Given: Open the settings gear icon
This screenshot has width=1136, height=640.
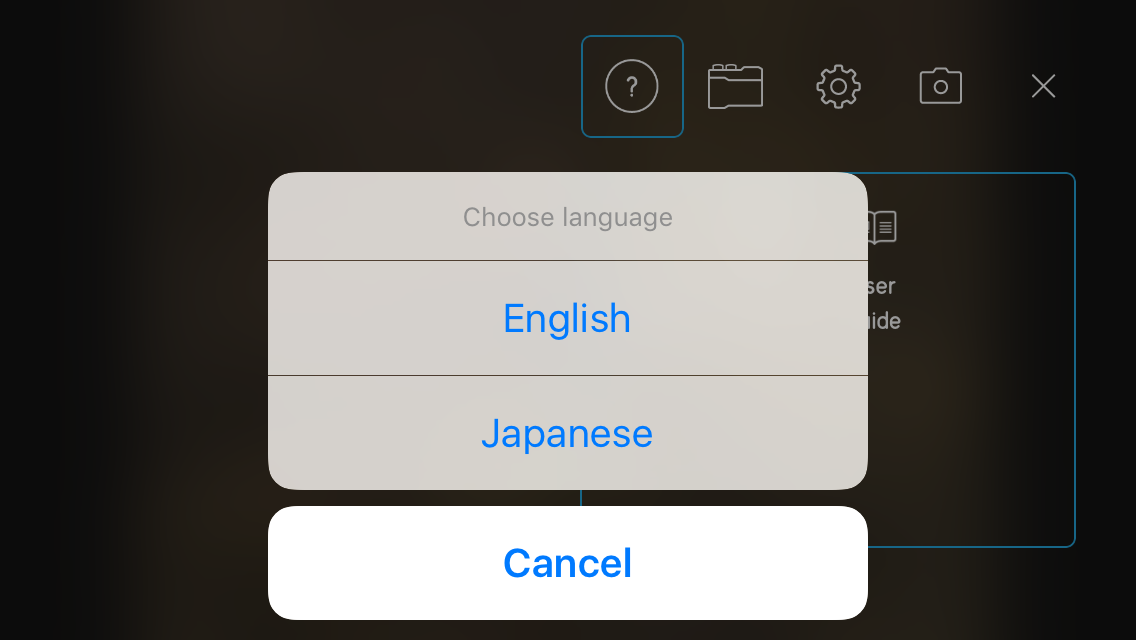Looking at the screenshot, I should pyautogui.click(x=838, y=87).
